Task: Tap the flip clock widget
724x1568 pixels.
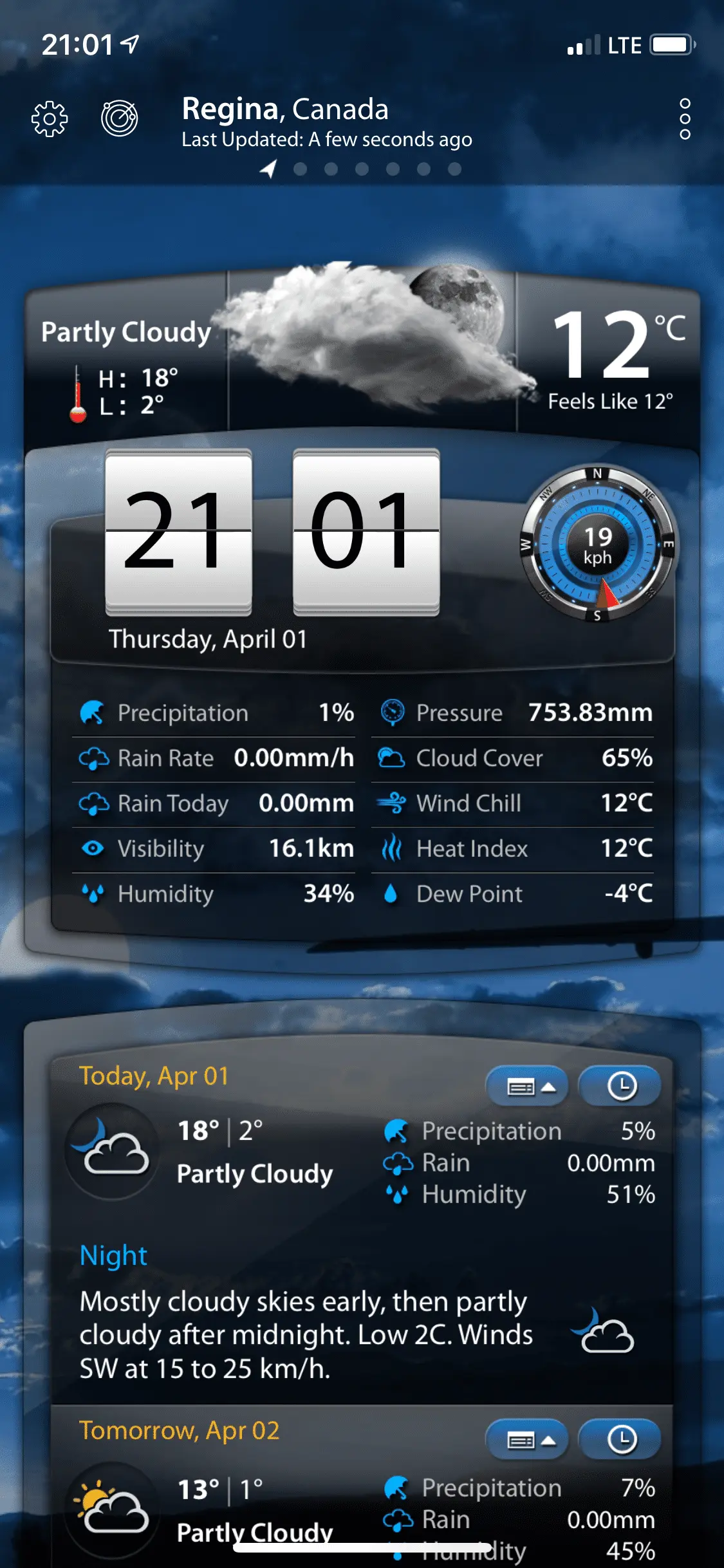Action: click(x=273, y=532)
